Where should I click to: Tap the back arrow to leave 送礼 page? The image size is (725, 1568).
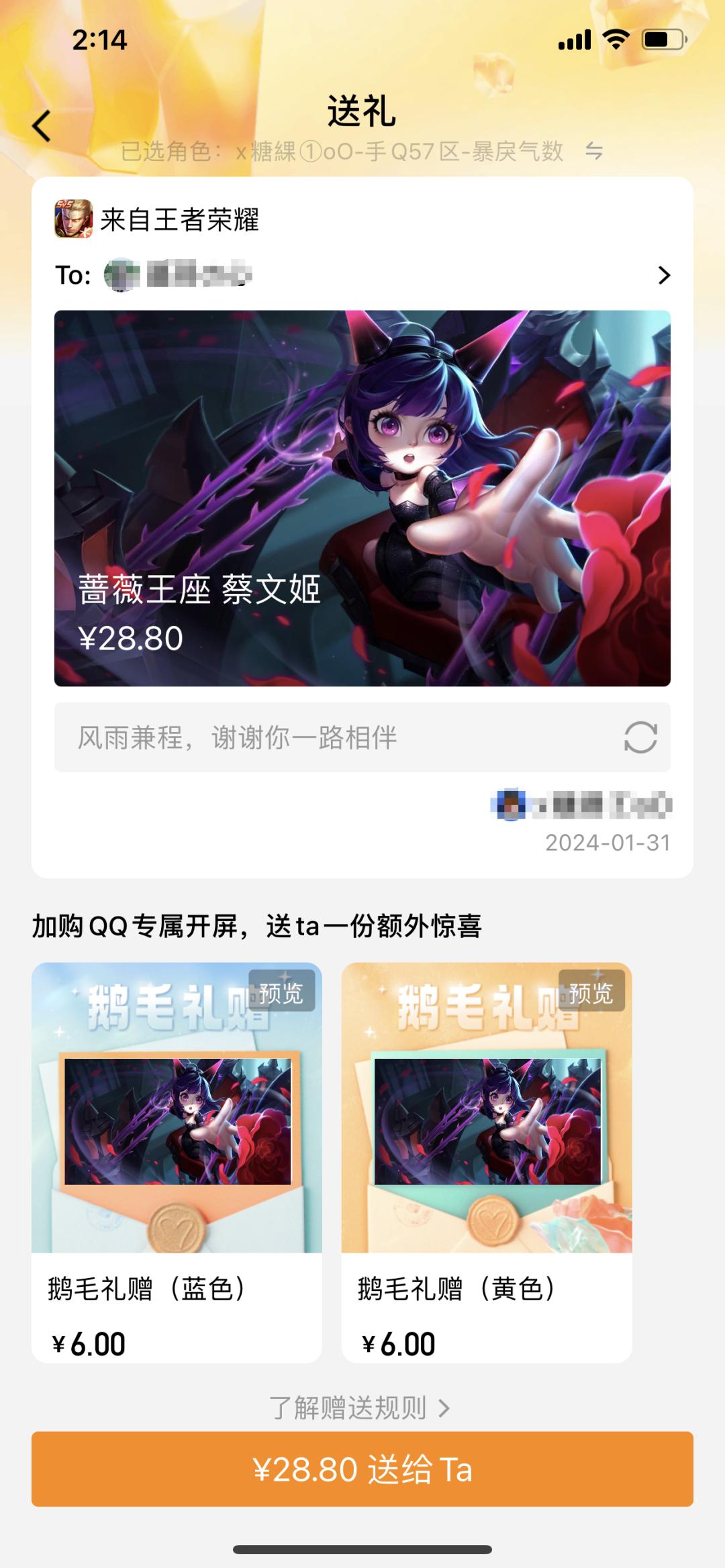coord(42,125)
